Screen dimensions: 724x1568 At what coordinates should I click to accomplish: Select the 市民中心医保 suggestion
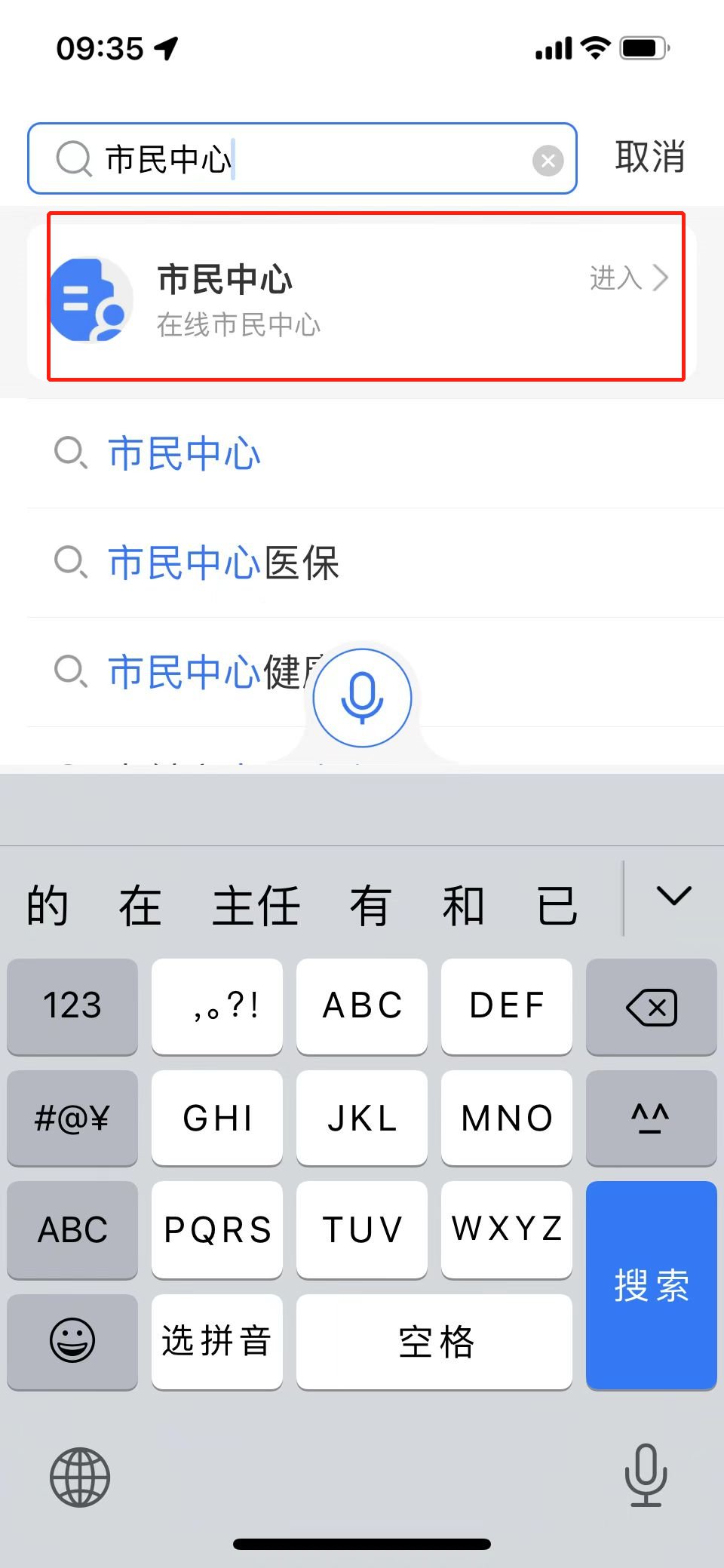224,563
